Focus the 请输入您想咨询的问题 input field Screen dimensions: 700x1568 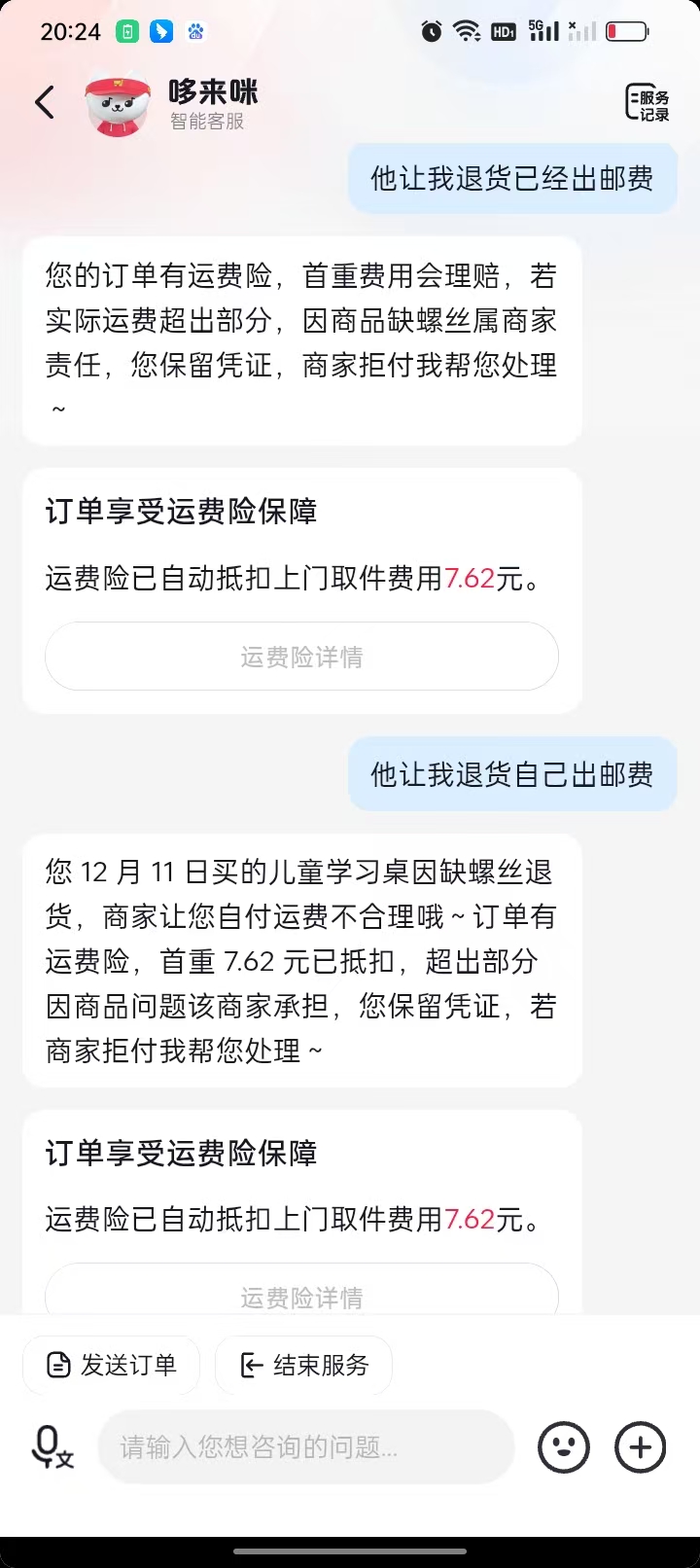pos(305,1447)
